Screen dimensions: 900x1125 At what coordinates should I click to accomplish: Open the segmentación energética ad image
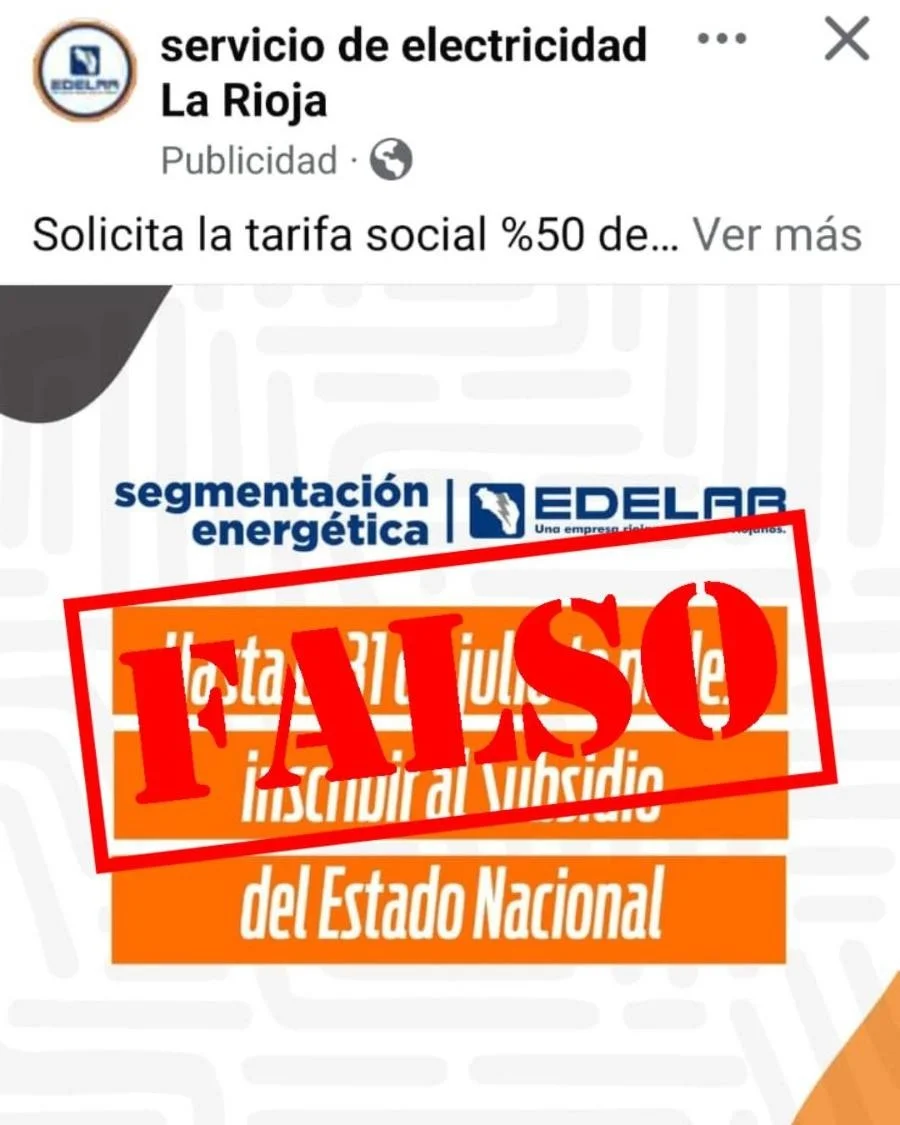(x=450, y=700)
